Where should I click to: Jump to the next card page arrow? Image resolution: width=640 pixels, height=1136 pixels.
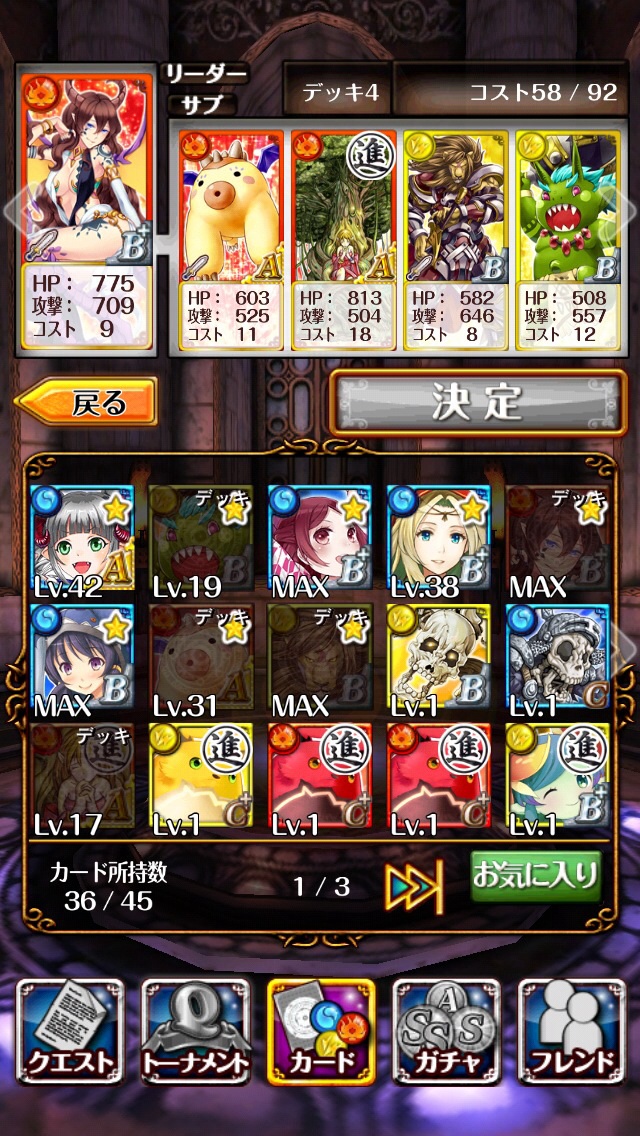413,885
